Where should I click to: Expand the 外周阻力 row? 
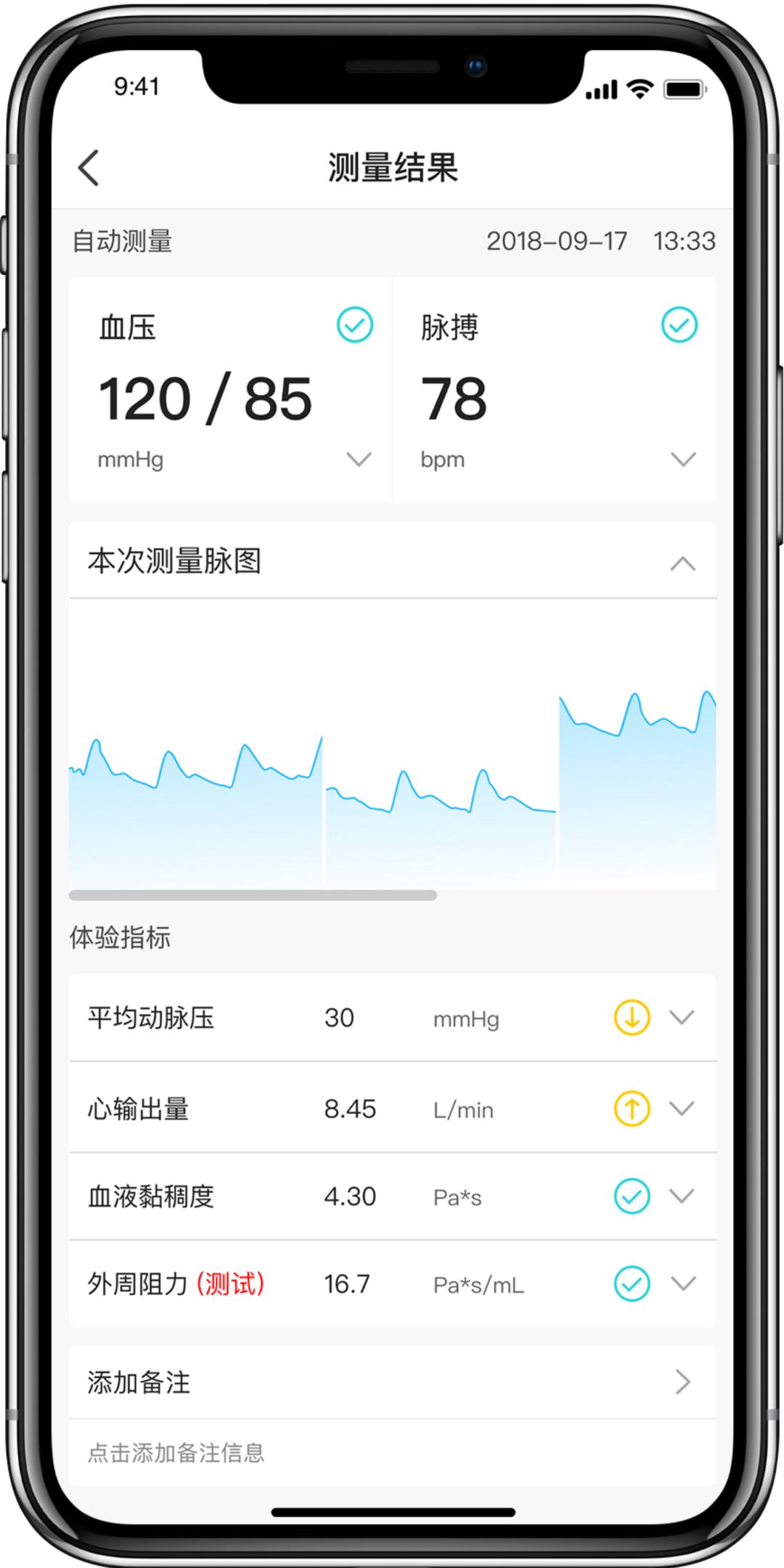(x=682, y=1283)
